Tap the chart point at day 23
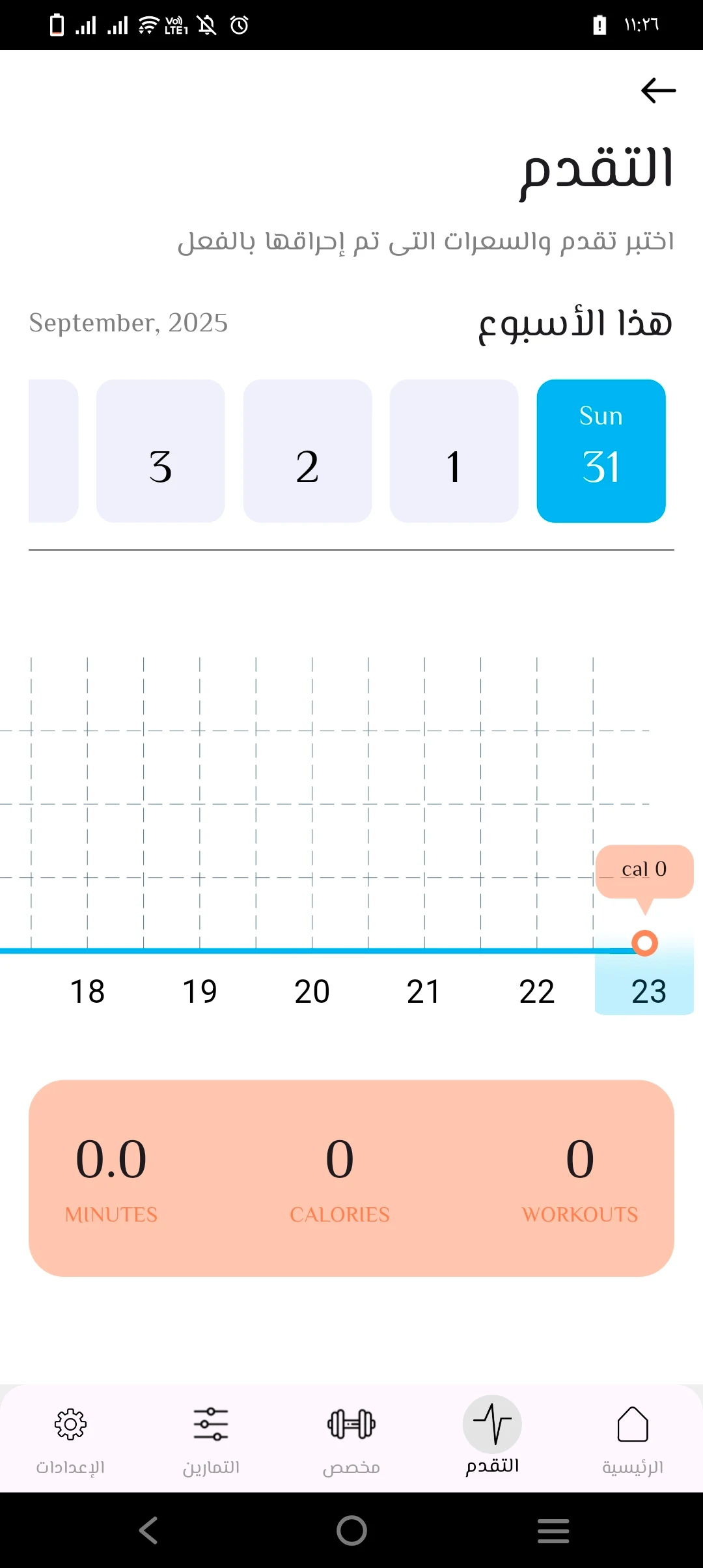Screen dimensions: 703x1568 tap(644, 943)
